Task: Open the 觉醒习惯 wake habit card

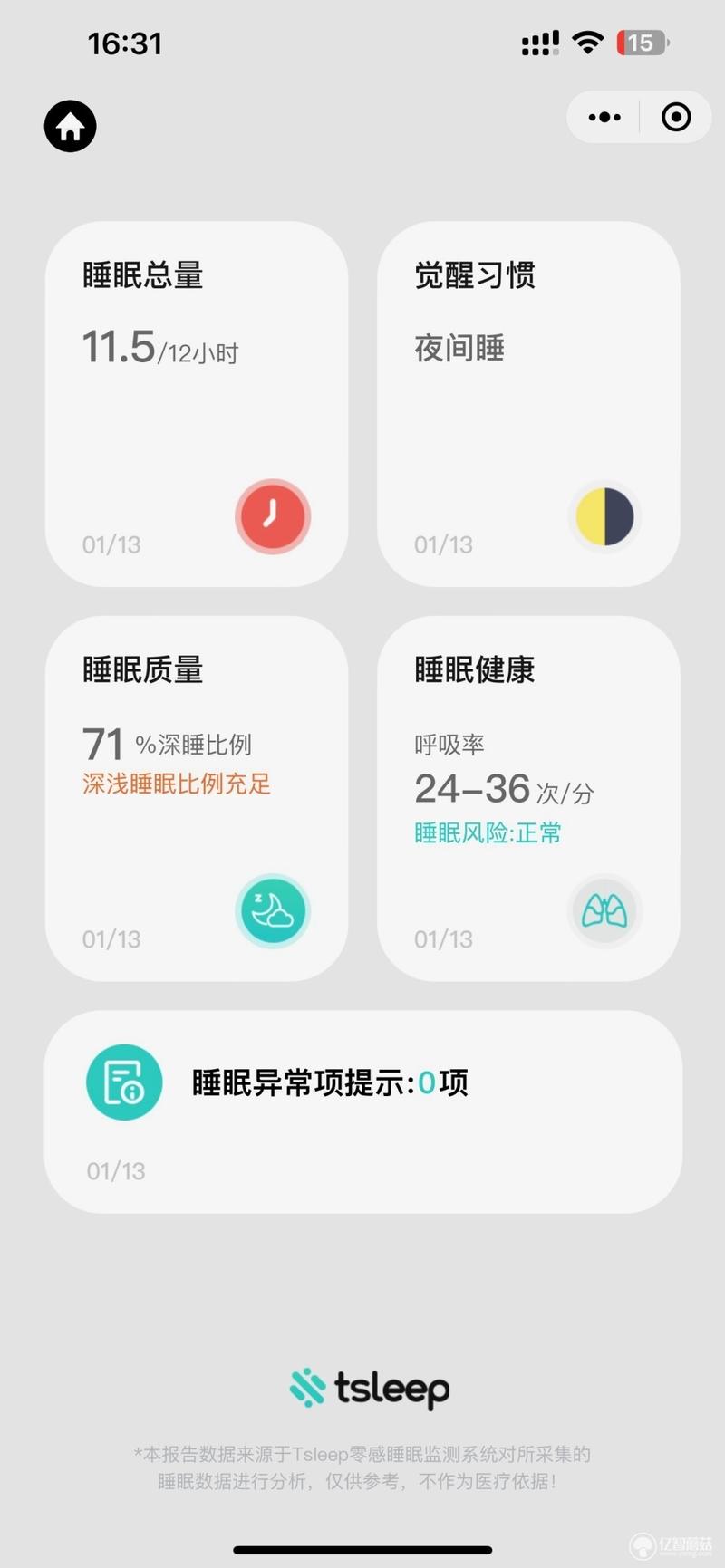Action: tap(528, 404)
